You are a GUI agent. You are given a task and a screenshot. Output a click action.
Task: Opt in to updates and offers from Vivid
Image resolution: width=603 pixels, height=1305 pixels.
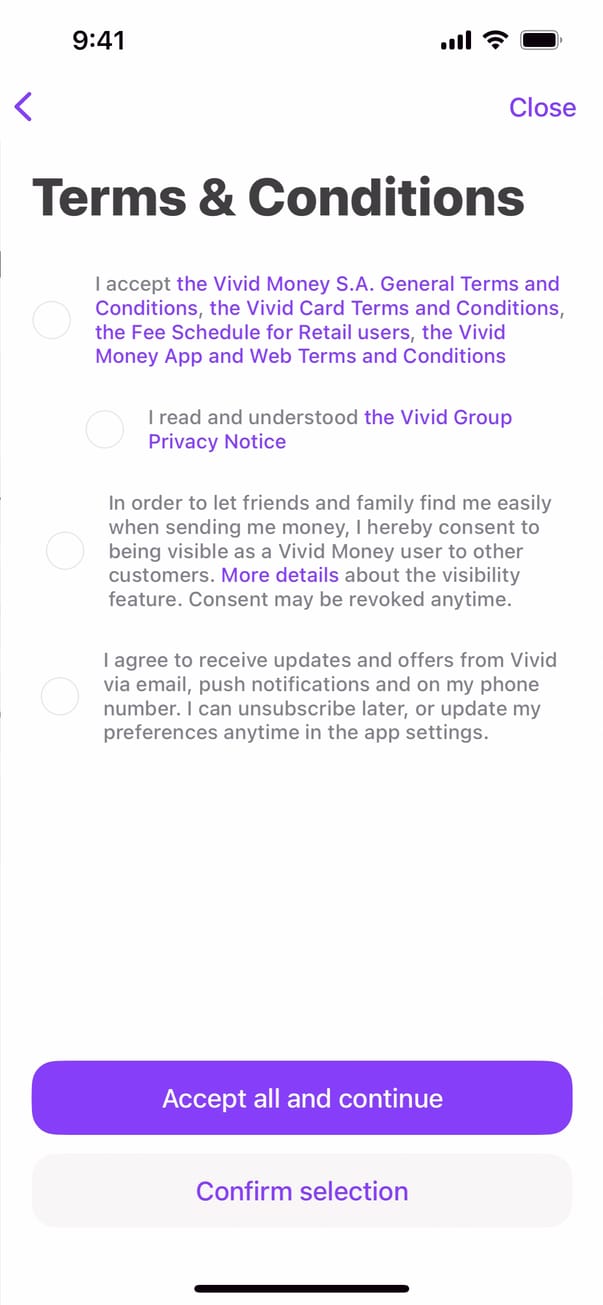pyautogui.click(x=60, y=696)
